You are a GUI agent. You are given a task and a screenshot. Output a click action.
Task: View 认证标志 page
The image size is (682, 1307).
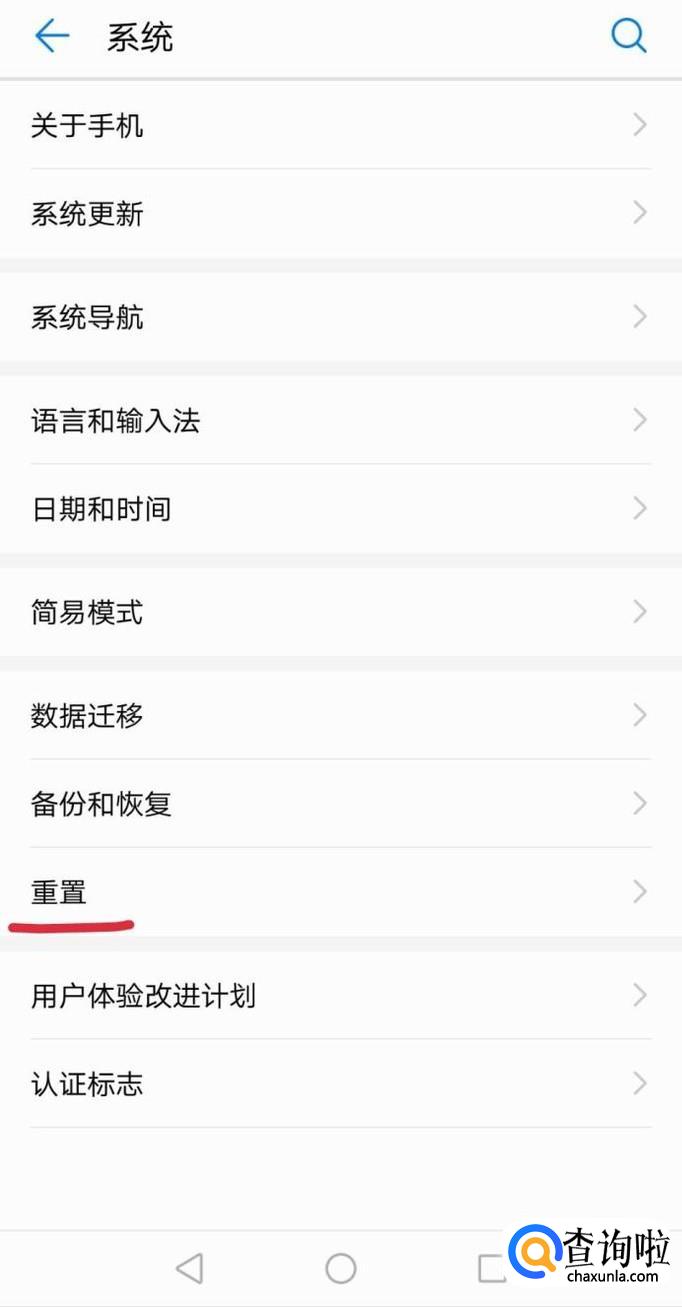(x=340, y=1083)
